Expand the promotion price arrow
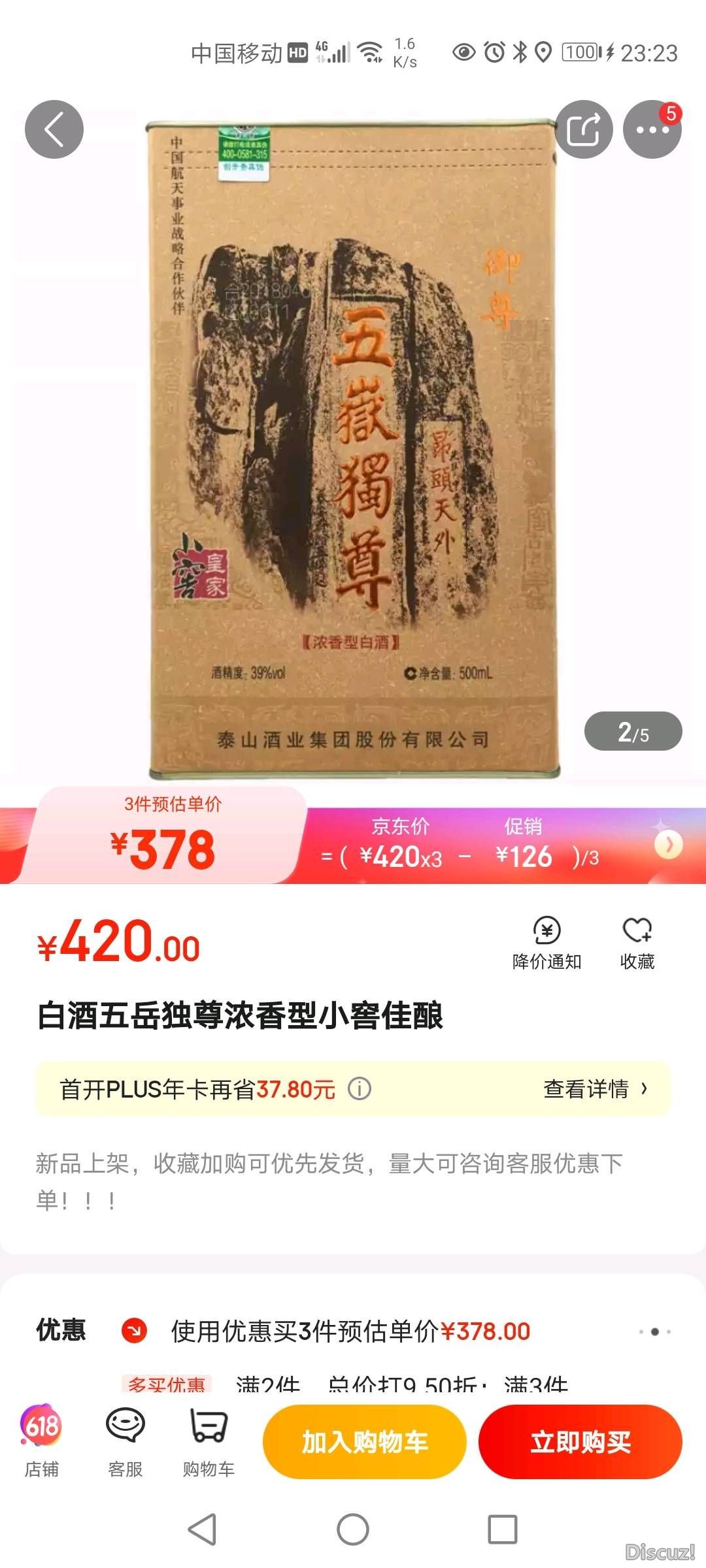Image resolution: width=706 pixels, height=1568 pixels. coord(668,845)
